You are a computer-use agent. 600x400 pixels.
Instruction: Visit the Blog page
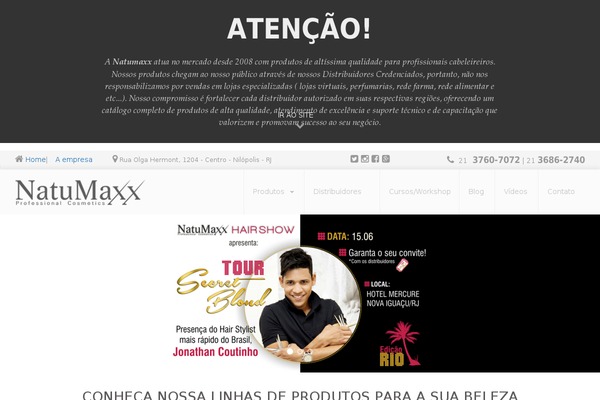[476, 191]
